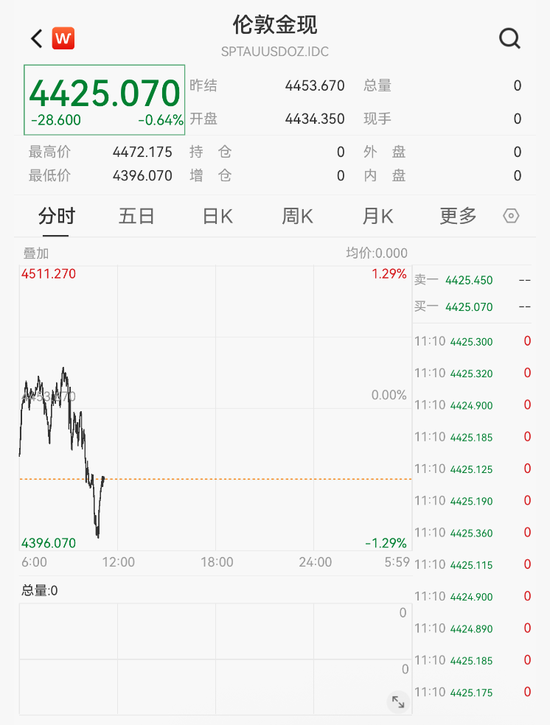This screenshot has height=725, width=550.
Task: Select the 周K chart tab
Action: (297, 216)
